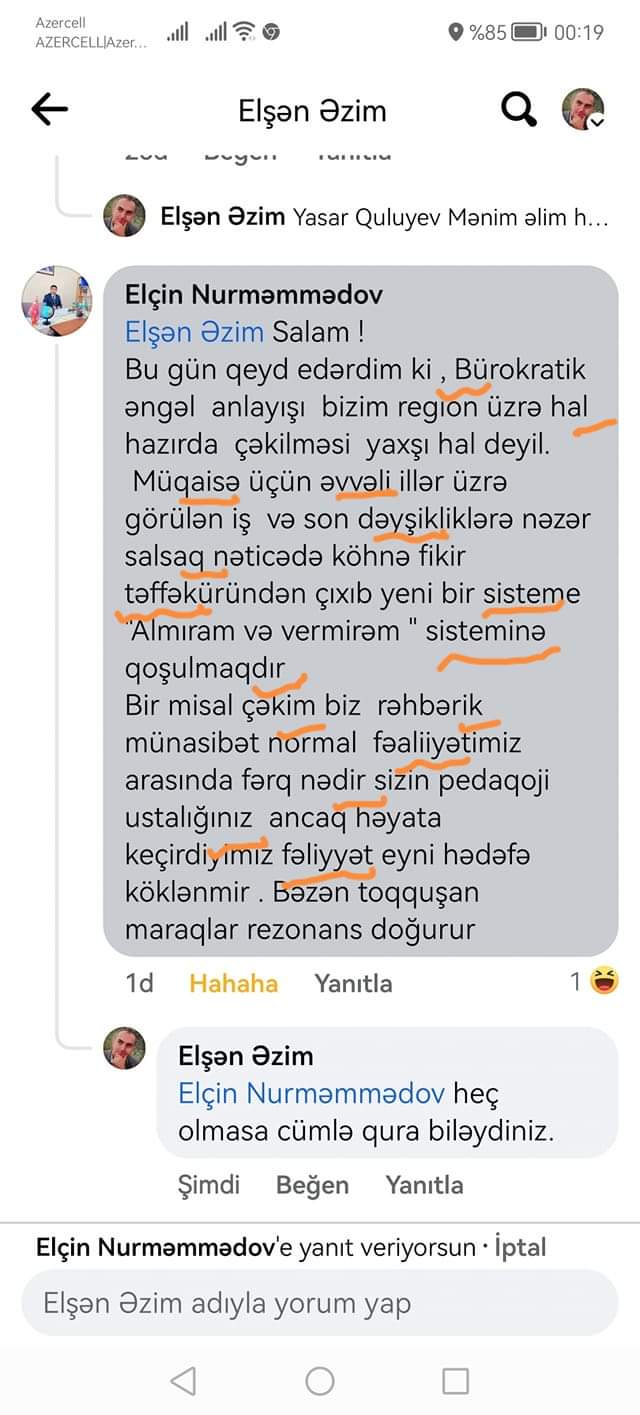Reply to Elçin's comment with Yanıtla
The image size is (640, 1415).
point(353,983)
